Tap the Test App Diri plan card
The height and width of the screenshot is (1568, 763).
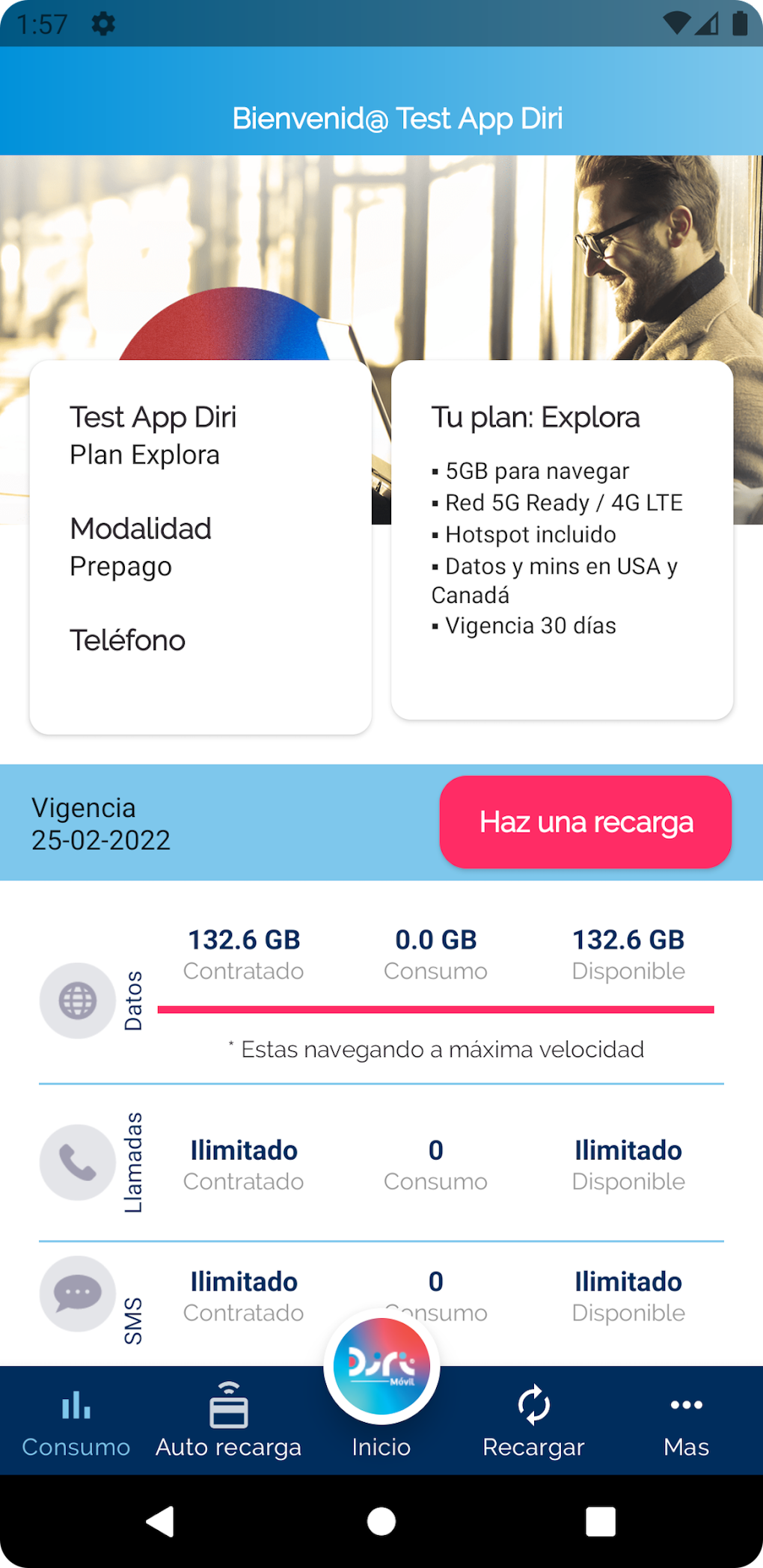coord(200,546)
